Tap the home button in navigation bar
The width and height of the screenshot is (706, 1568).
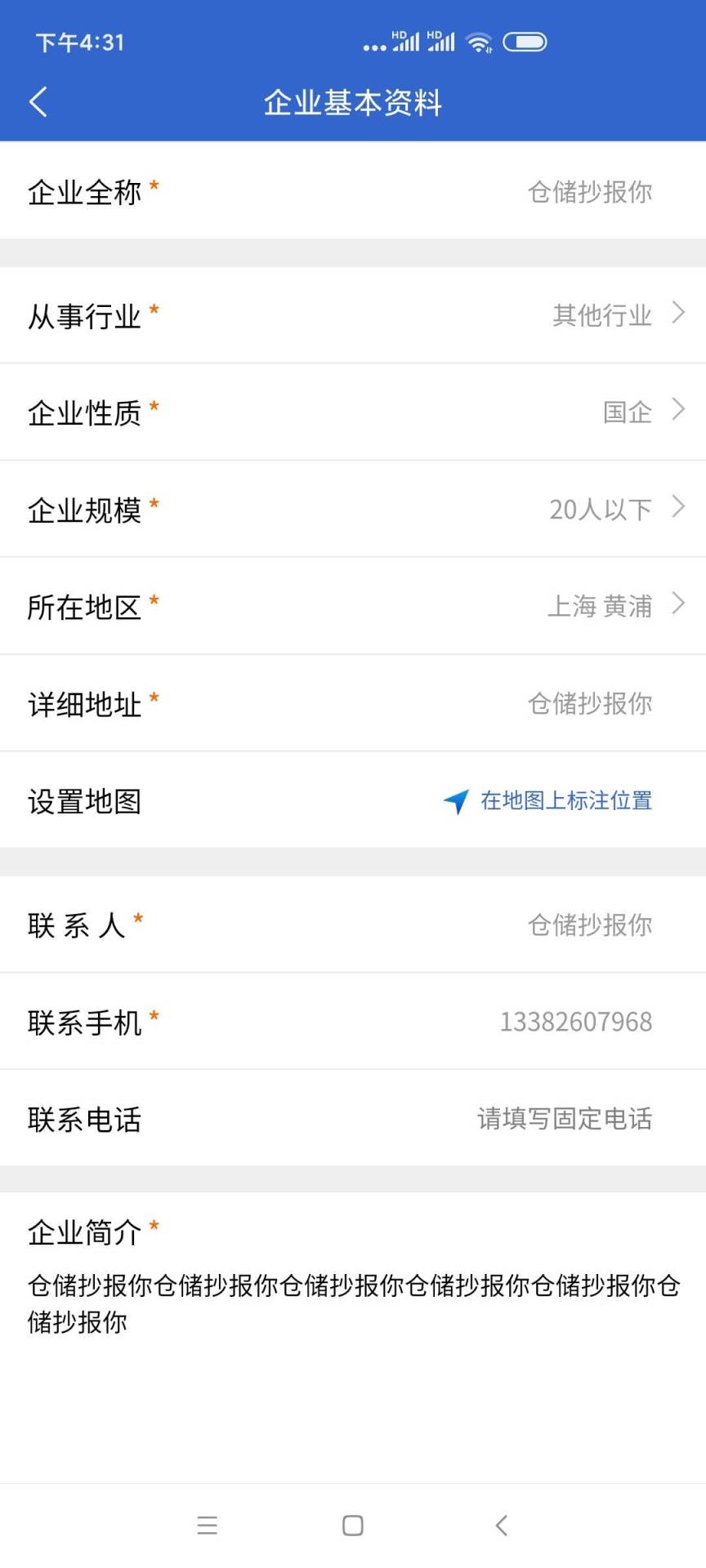352,1524
